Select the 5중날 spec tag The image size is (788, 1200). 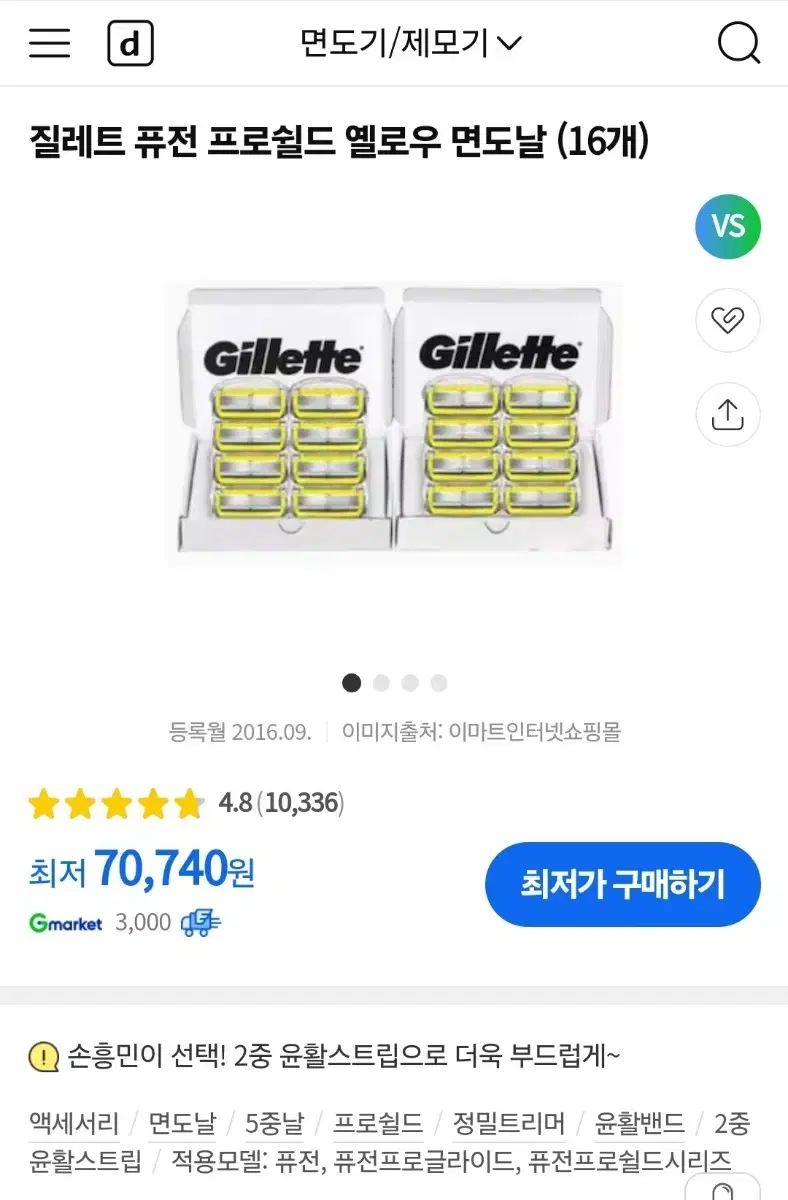pos(274,1124)
